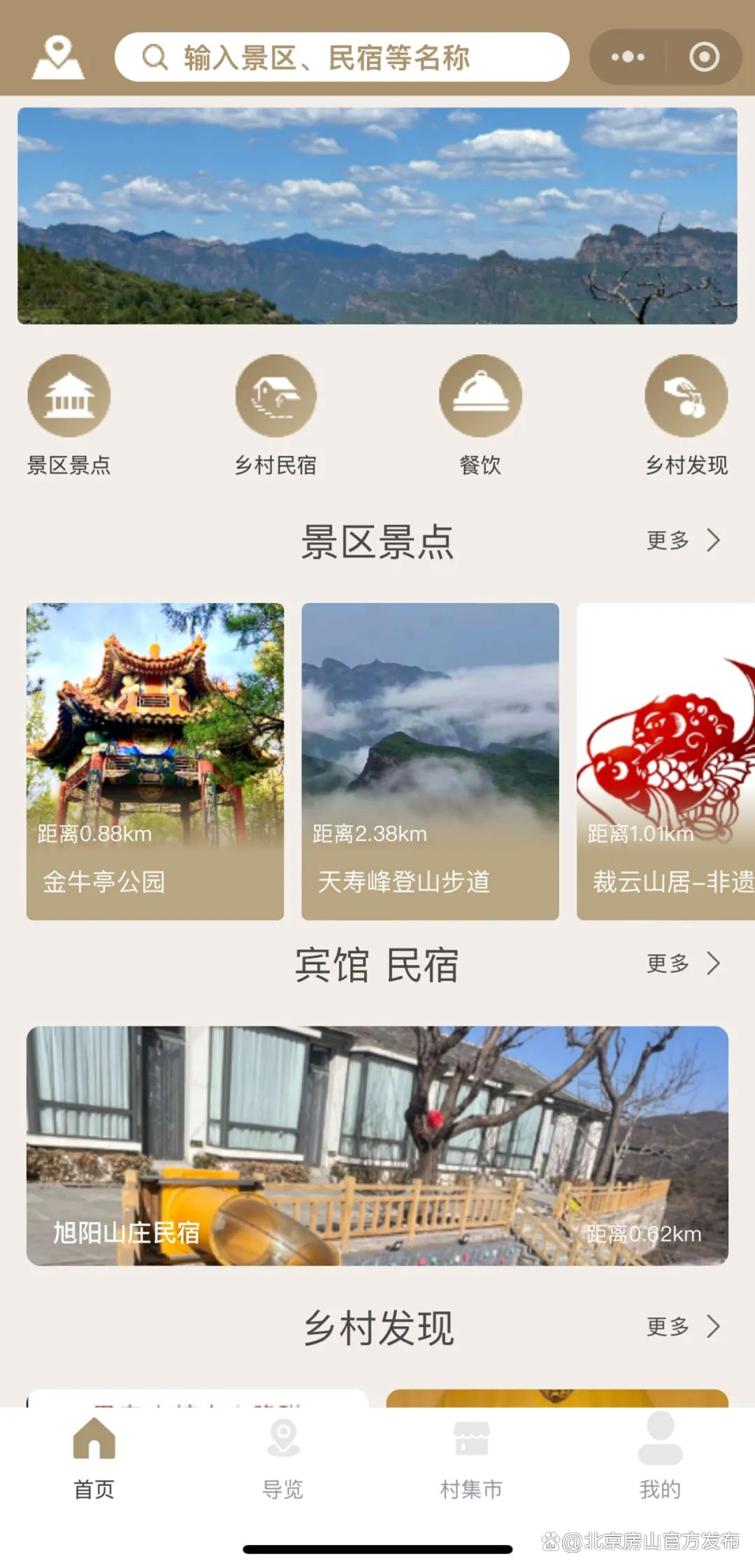Open the 裁云山居 paper-cut card

click(x=666, y=761)
